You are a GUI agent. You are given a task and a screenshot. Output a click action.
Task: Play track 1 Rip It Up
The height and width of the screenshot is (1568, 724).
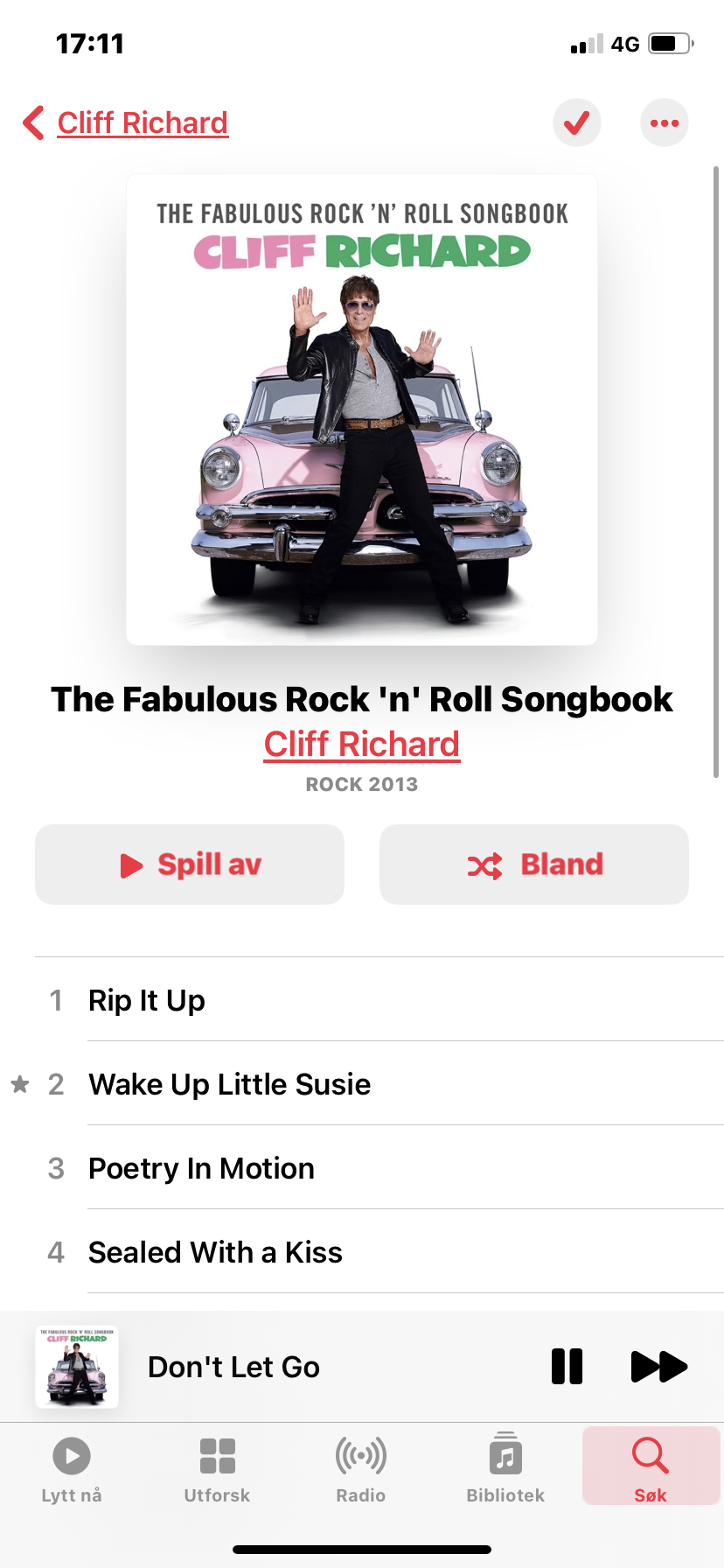(379, 1000)
